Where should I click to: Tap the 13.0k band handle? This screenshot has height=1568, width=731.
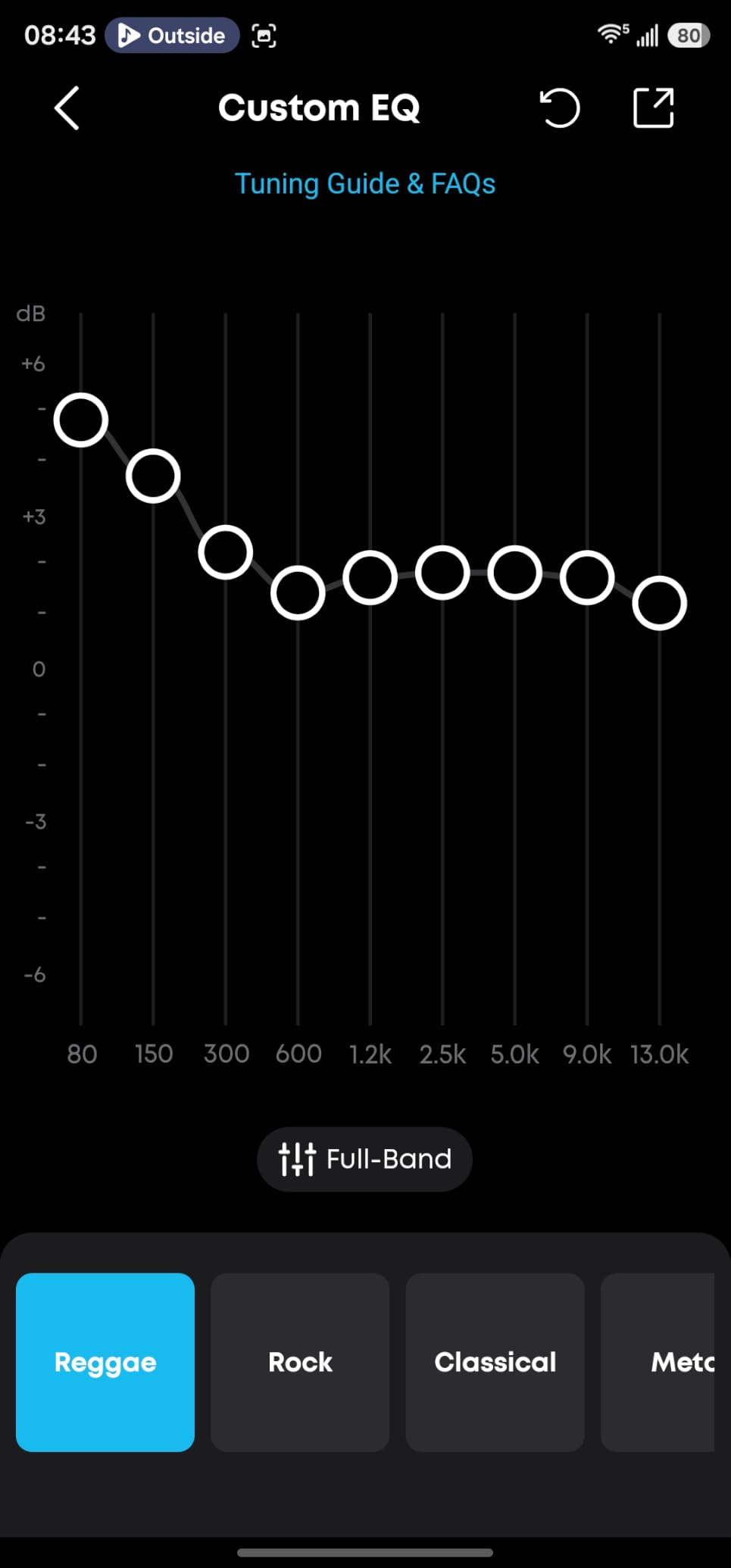[660, 604]
